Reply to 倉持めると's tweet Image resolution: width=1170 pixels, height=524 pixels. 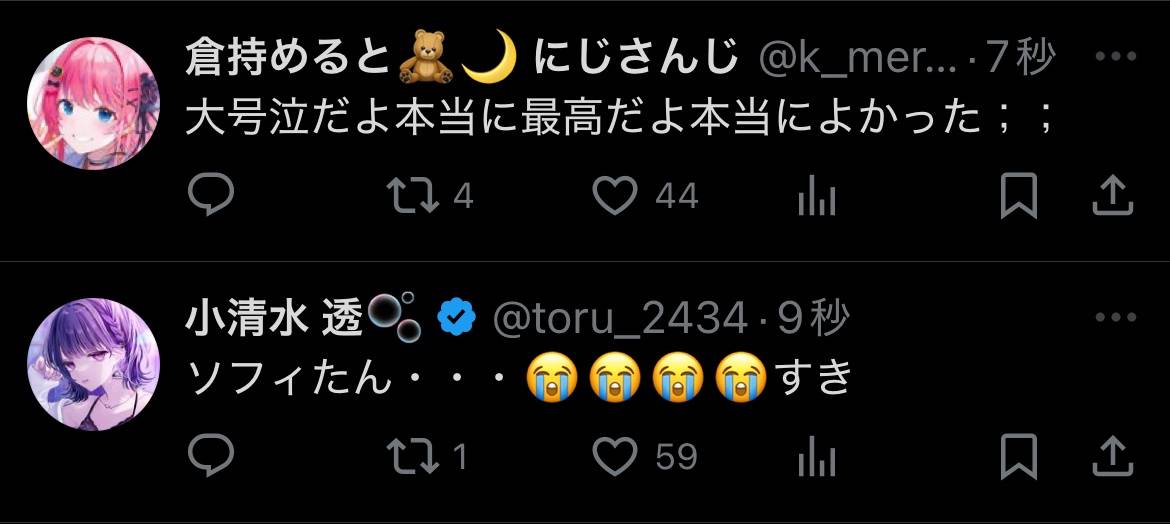tap(210, 196)
